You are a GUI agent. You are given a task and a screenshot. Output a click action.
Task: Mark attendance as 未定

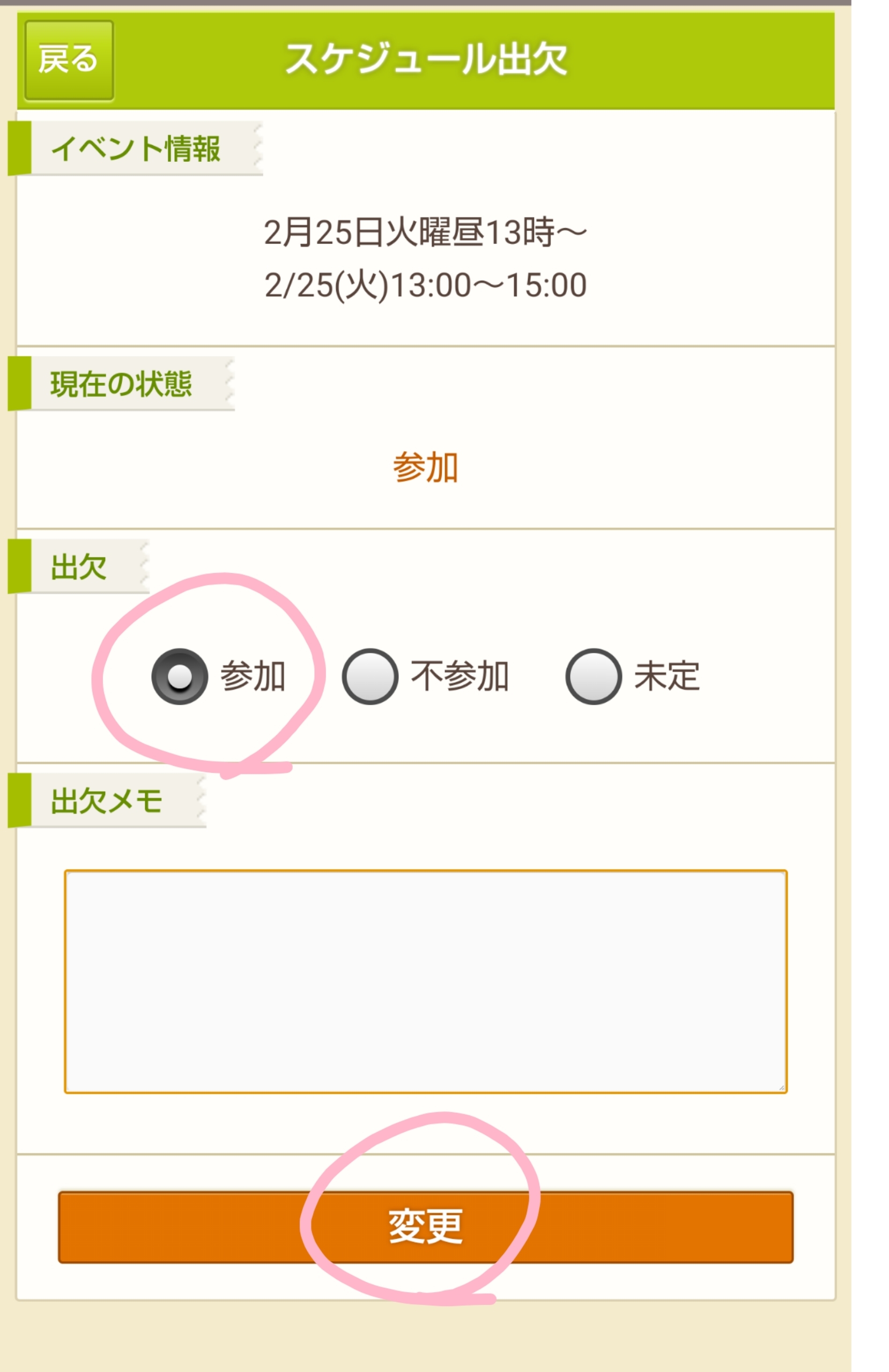tap(593, 676)
